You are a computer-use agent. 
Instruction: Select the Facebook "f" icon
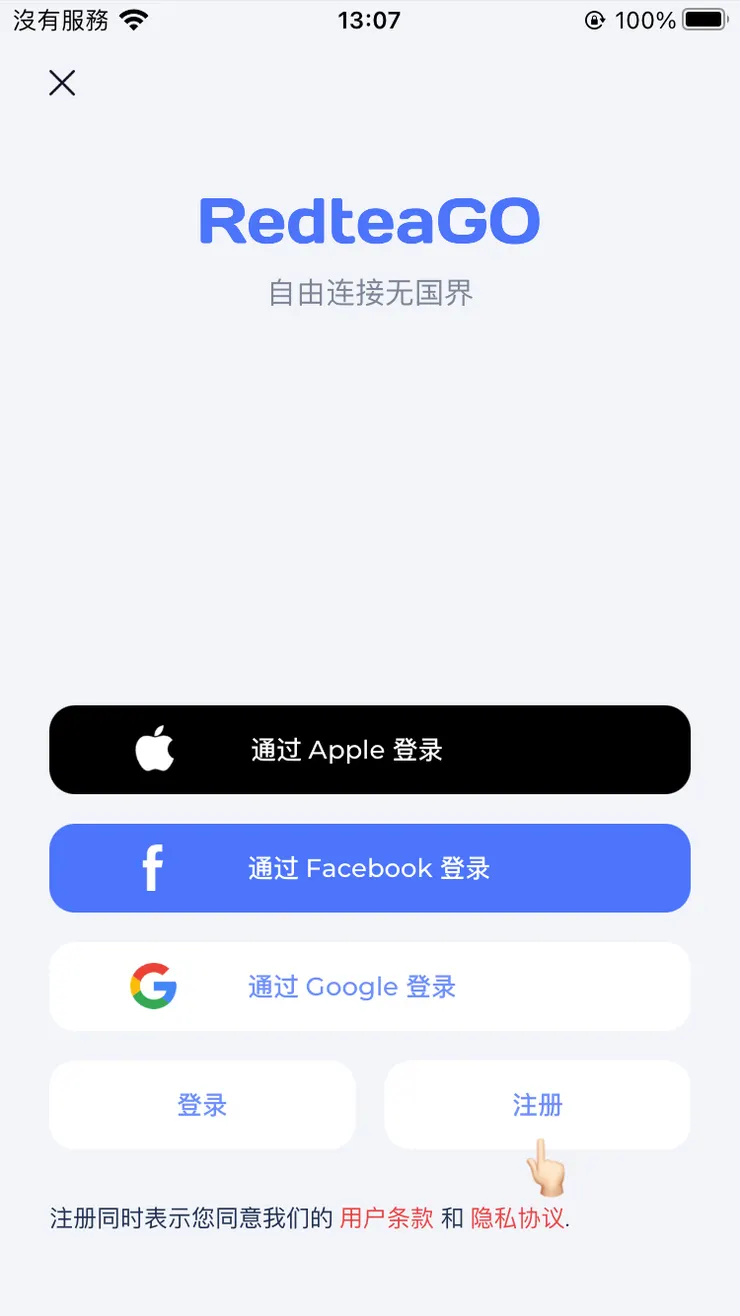coord(151,868)
